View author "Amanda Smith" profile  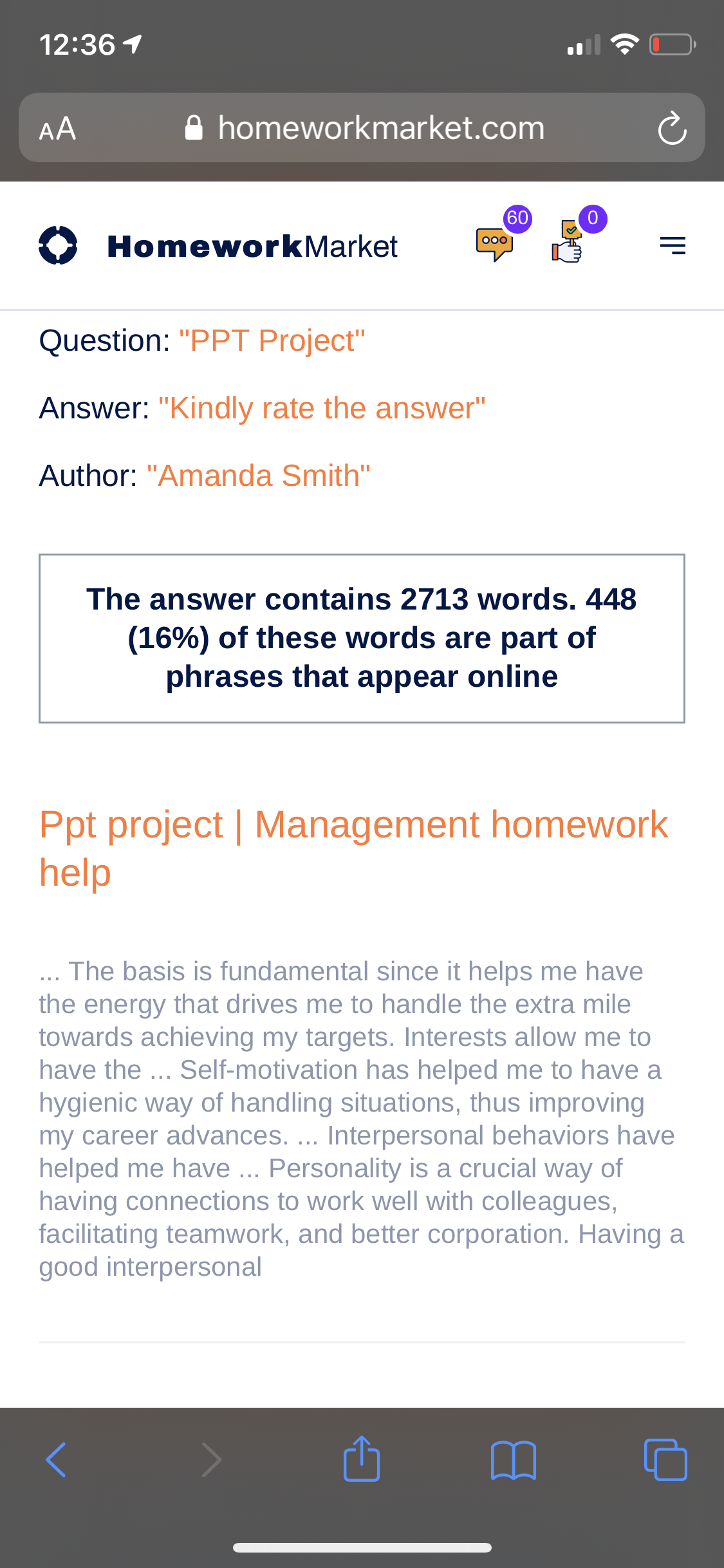click(259, 476)
